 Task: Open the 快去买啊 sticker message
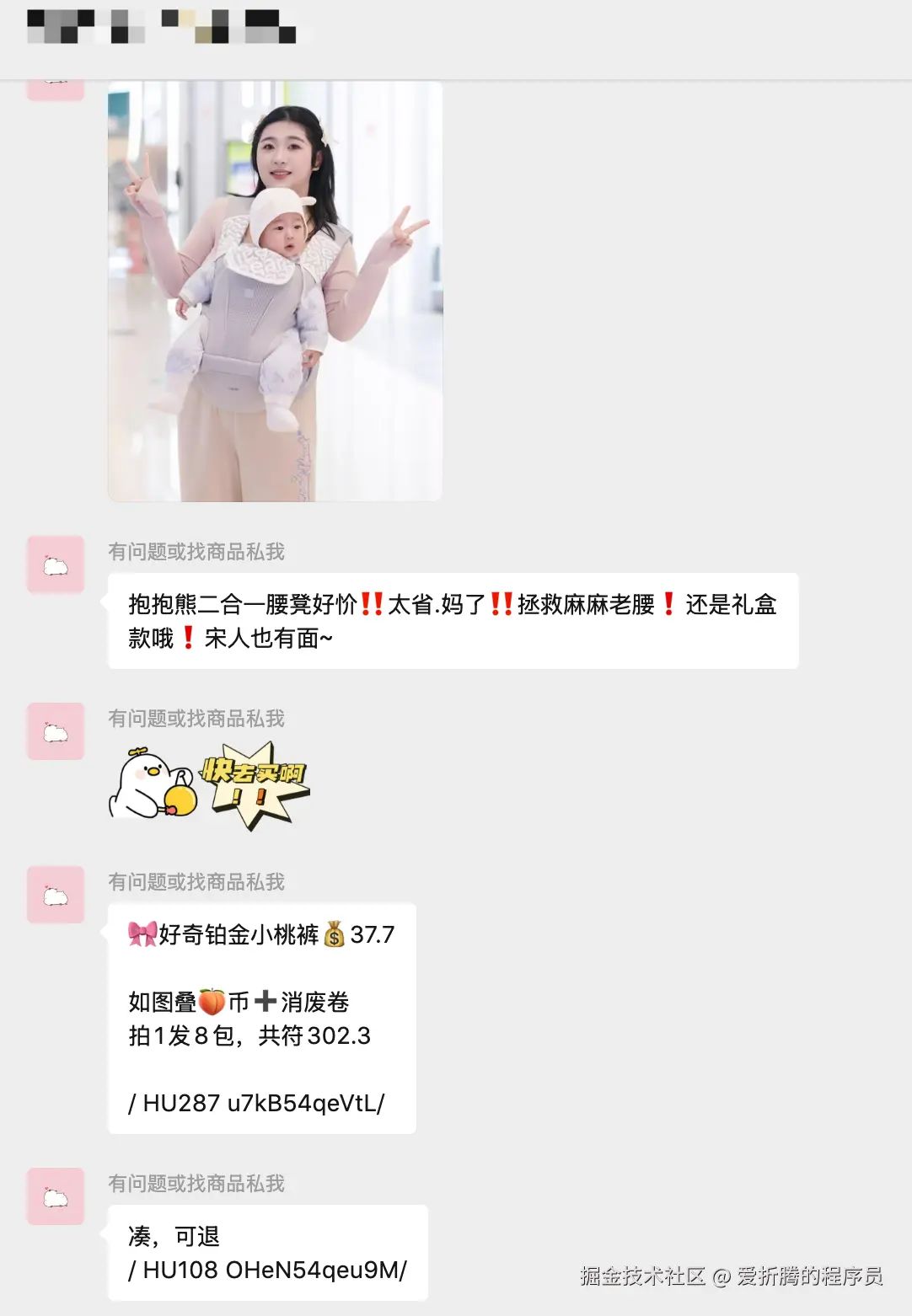(209, 785)
